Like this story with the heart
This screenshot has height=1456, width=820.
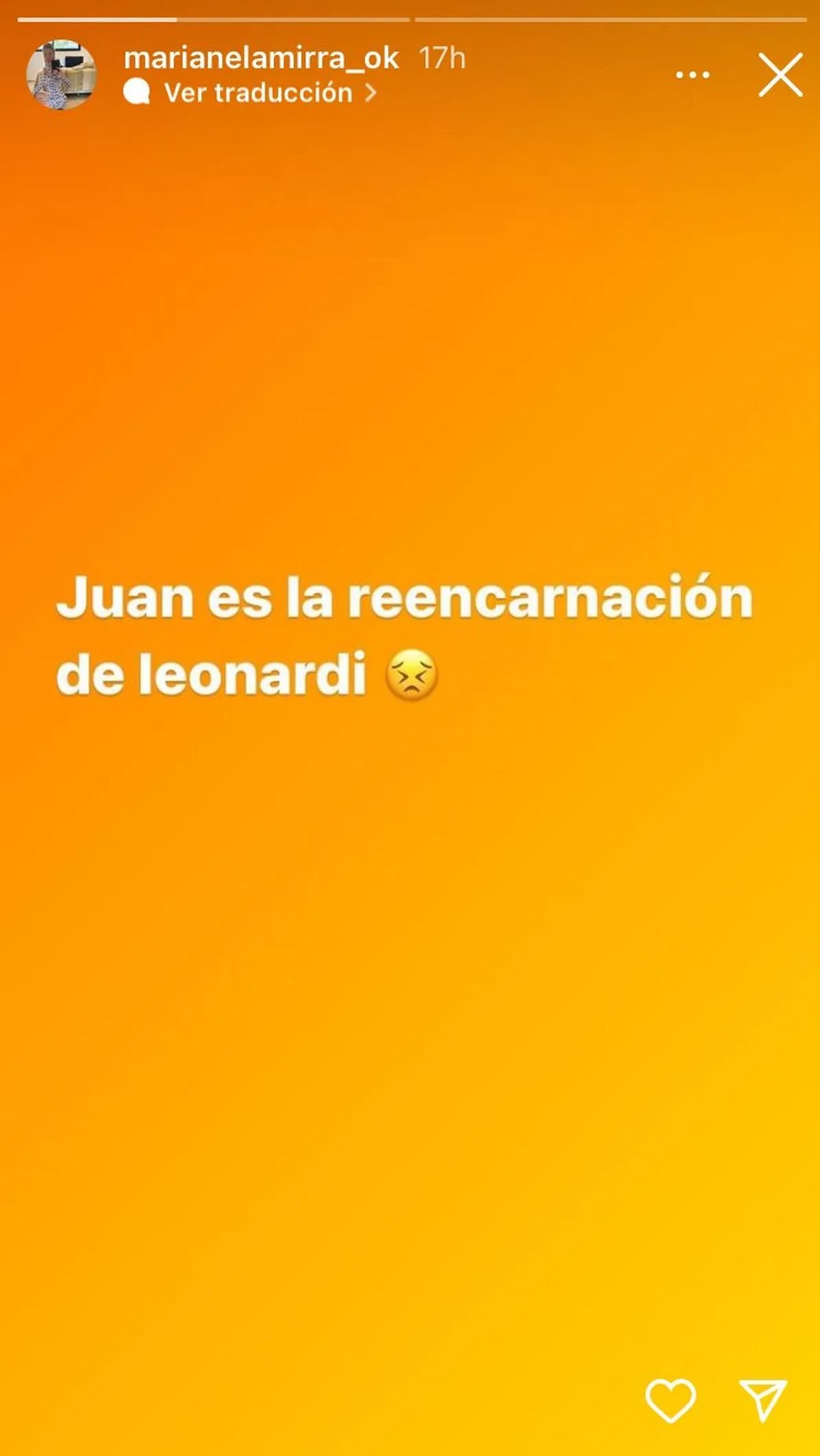pyautogui.click(x=670, y=1400)
